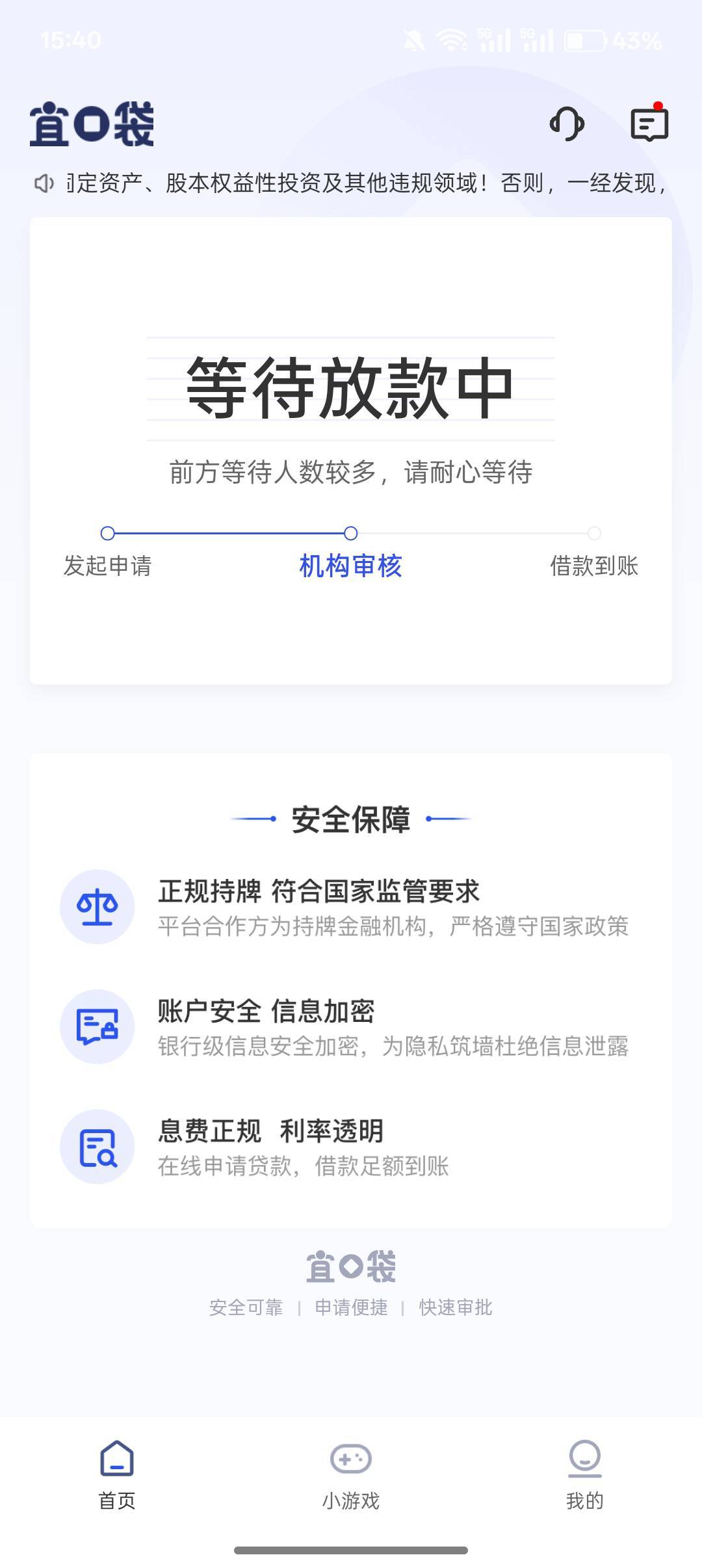The height and width of the screenshot is (1568, 702).
Task: Contact customer service via headset icon
Action: coord(567,124)
